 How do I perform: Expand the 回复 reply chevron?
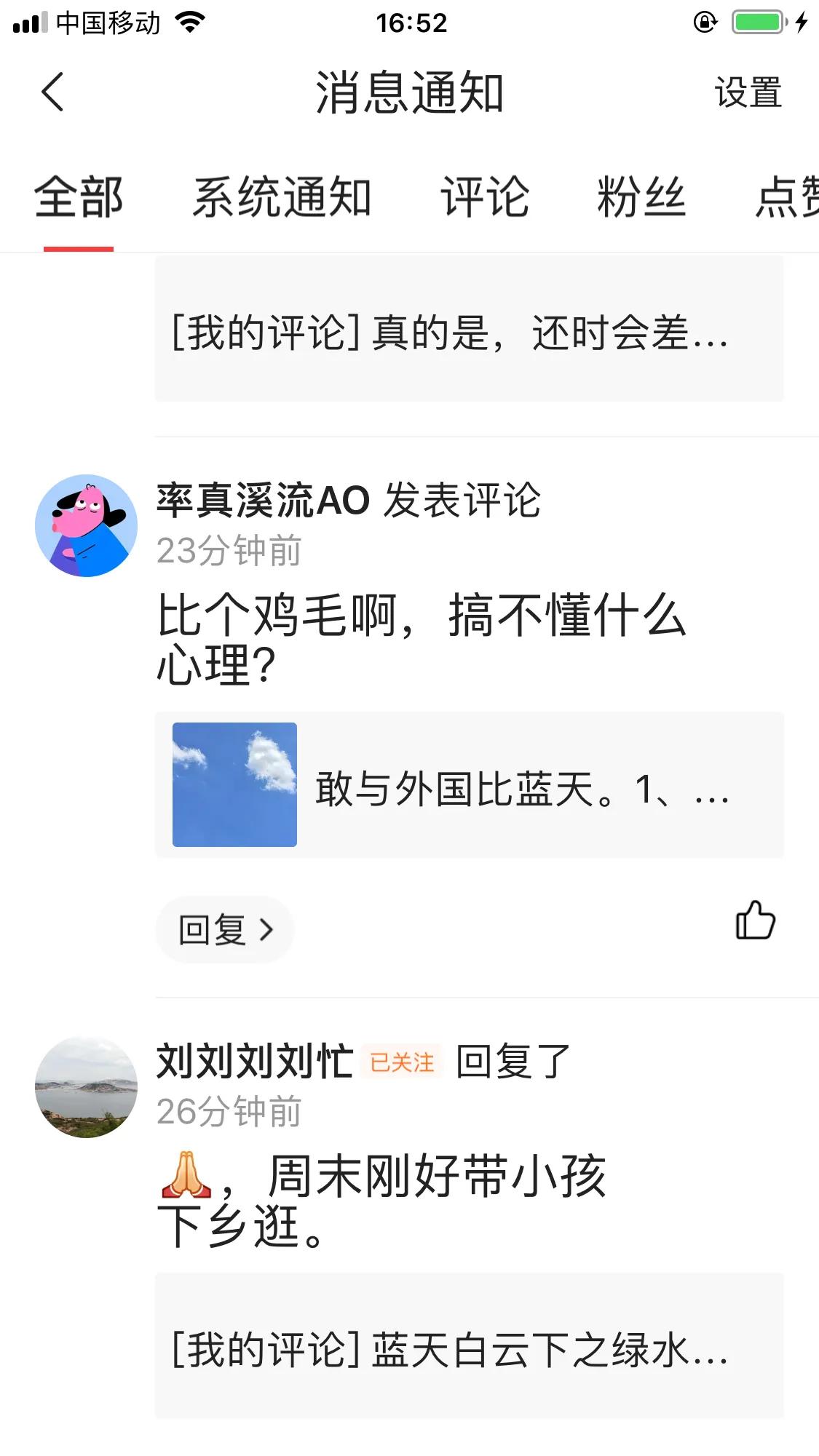224,929
